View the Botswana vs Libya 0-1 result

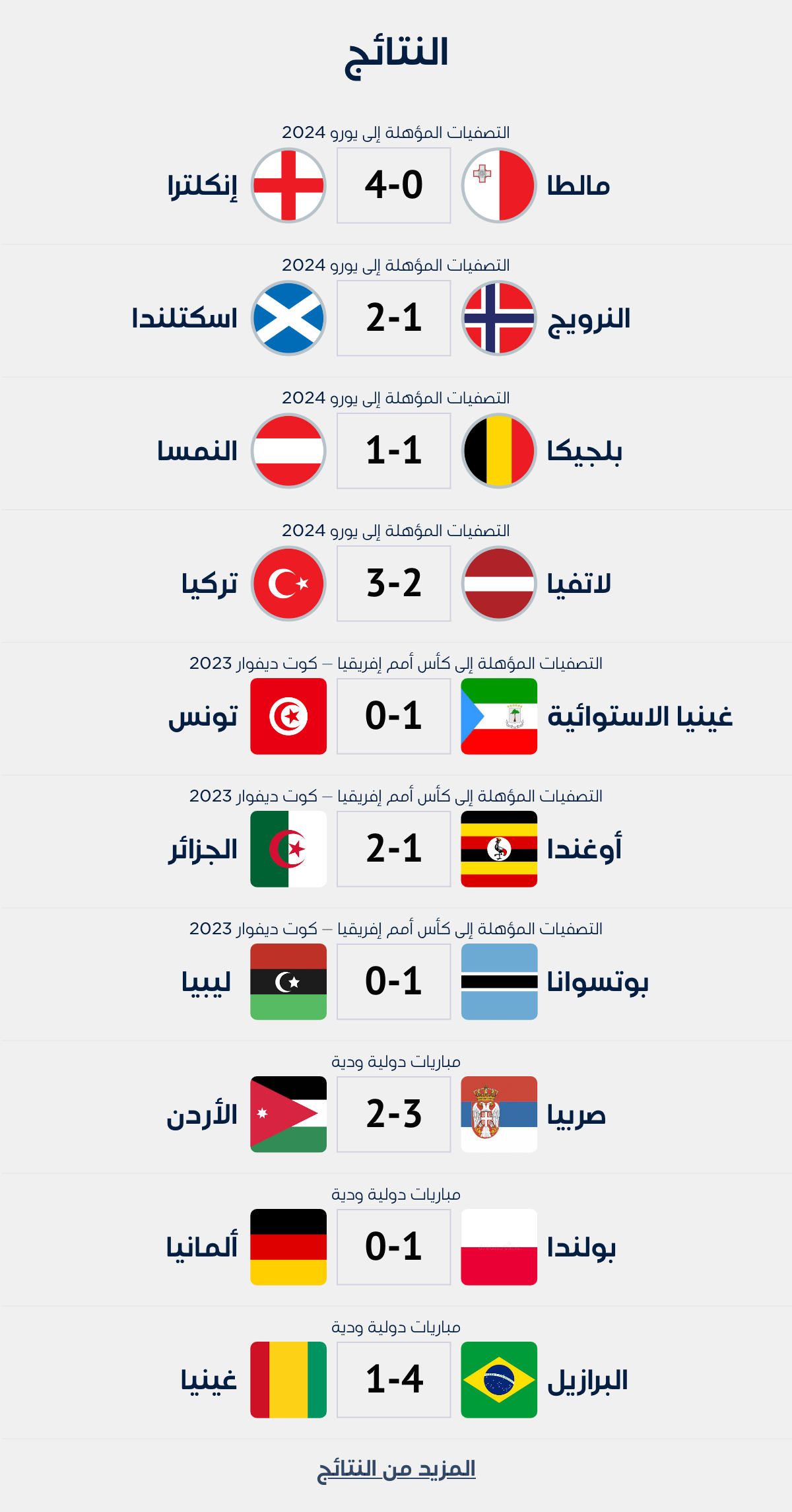[x=394, y=981]
